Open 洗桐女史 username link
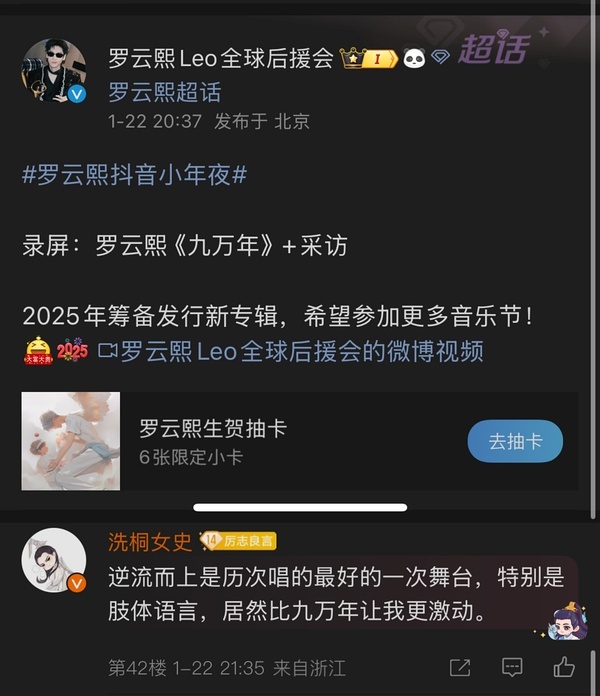The width and height of the screenshot is (600, 696). tap(150, 541)
